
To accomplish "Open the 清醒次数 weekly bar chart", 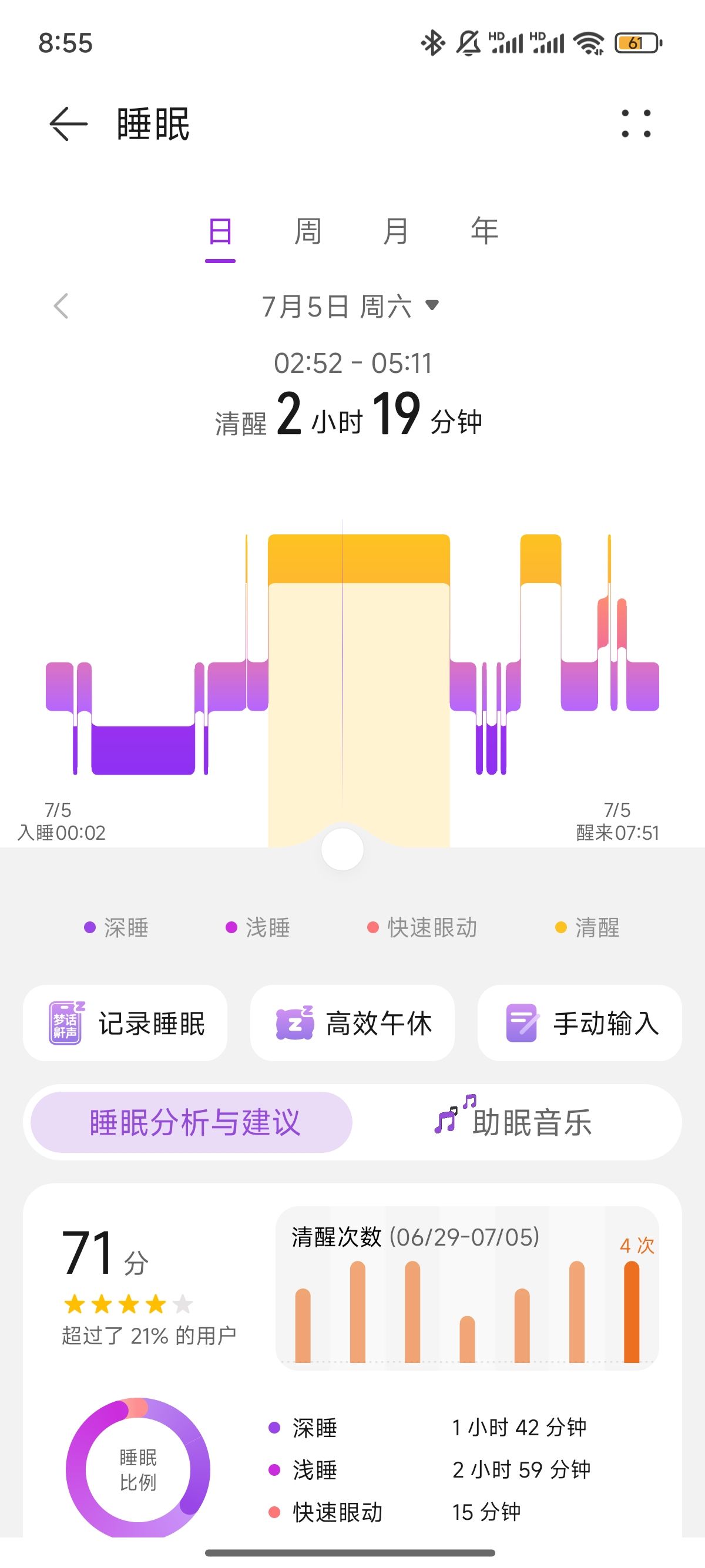I will pos(468,1288).
